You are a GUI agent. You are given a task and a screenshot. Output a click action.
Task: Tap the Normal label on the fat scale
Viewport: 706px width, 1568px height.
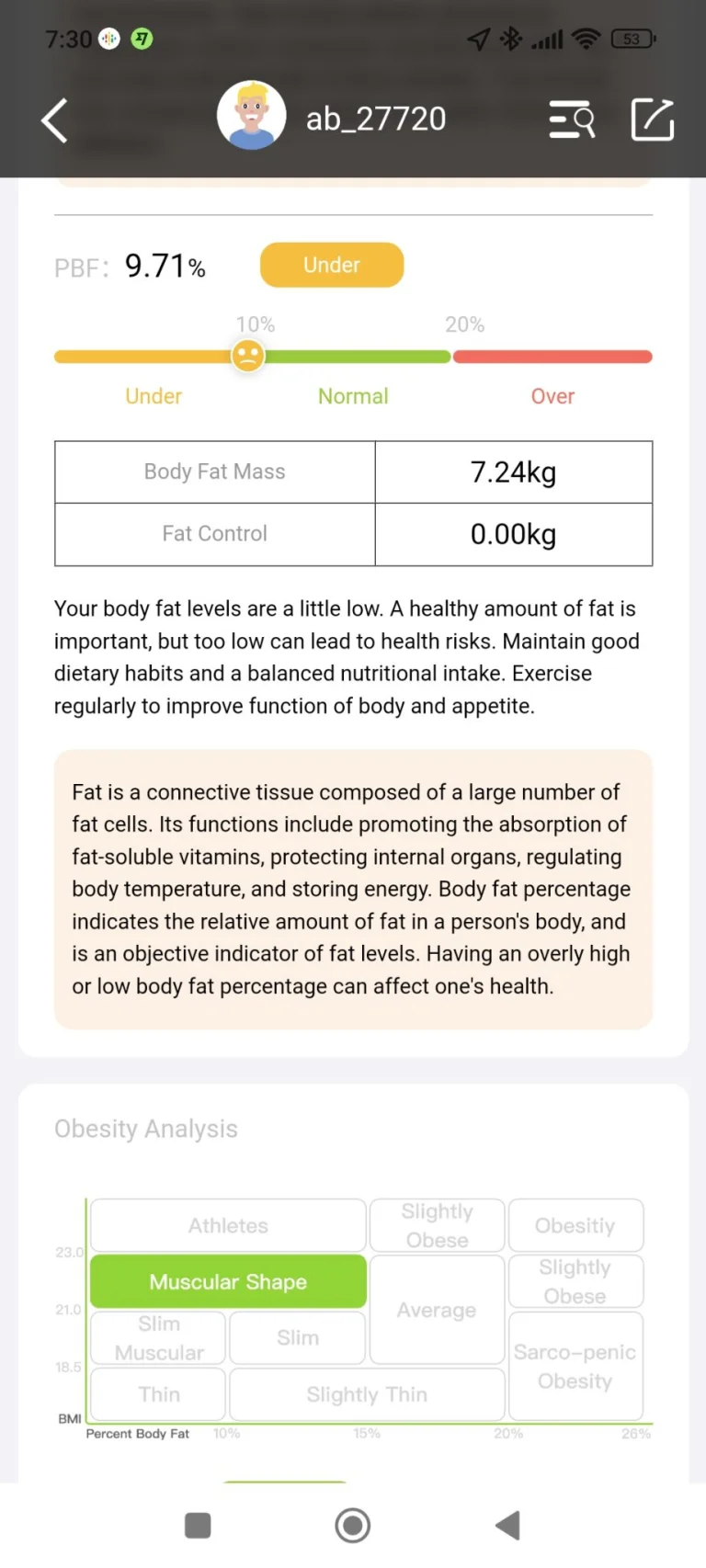[x=353, y=396]
